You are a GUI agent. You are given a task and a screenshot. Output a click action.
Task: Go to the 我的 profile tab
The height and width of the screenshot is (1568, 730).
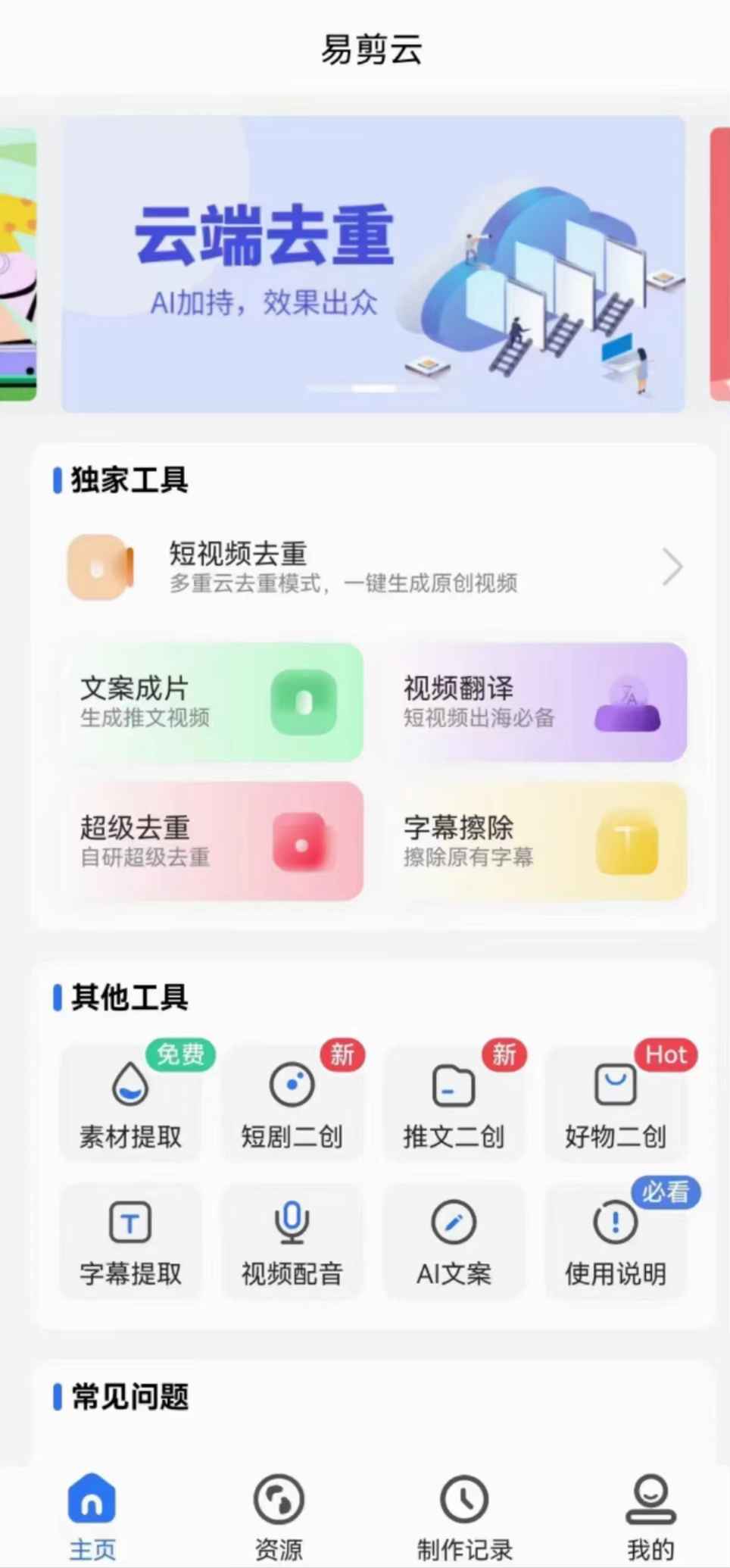coord(650,1515)
